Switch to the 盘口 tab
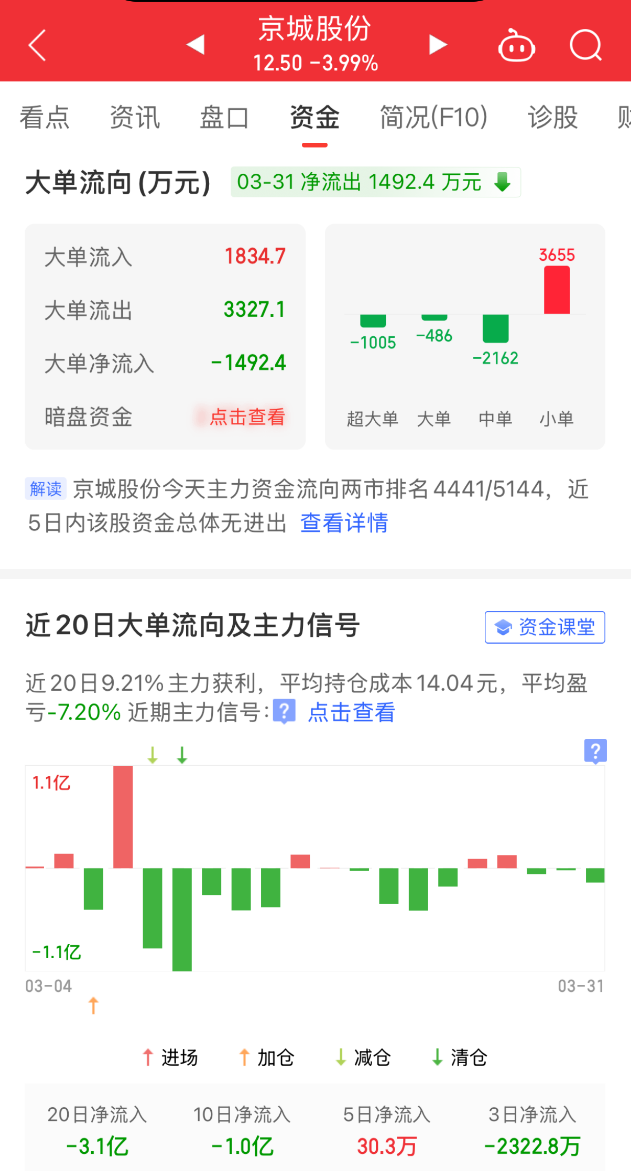Viewport: 633px width, 1171px height. coord(225,117)
